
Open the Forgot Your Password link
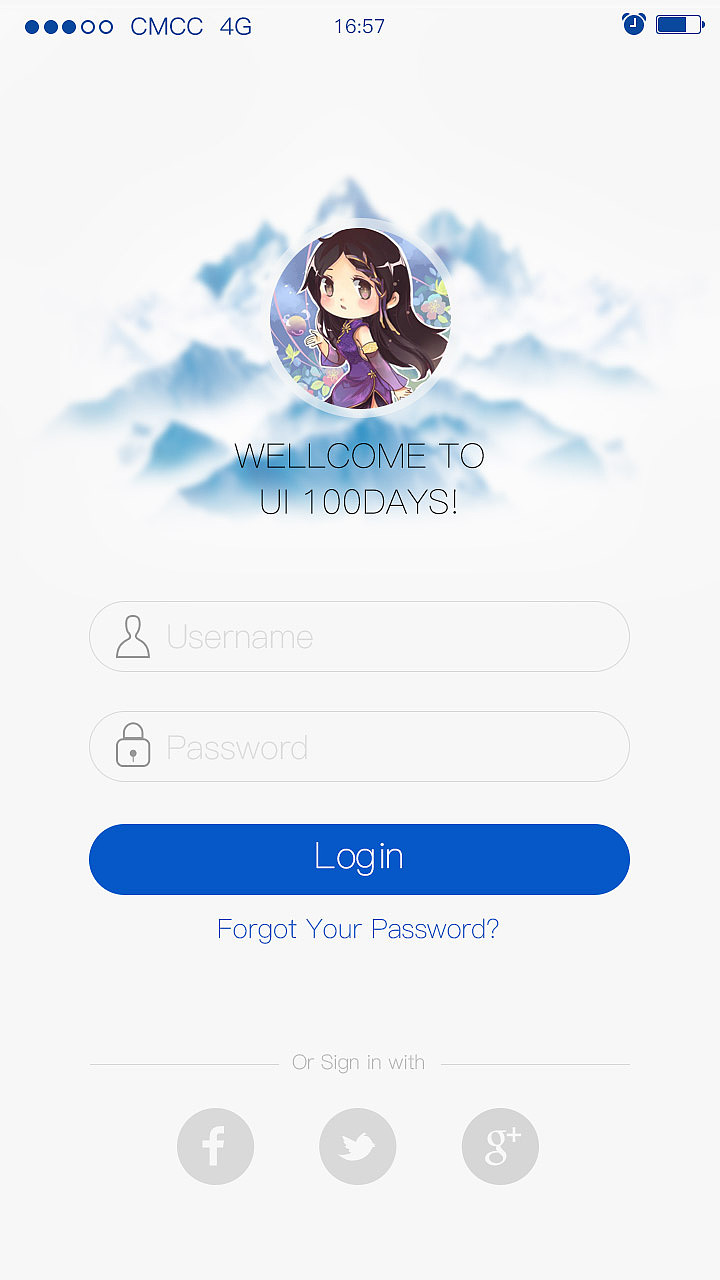point(358,929)
